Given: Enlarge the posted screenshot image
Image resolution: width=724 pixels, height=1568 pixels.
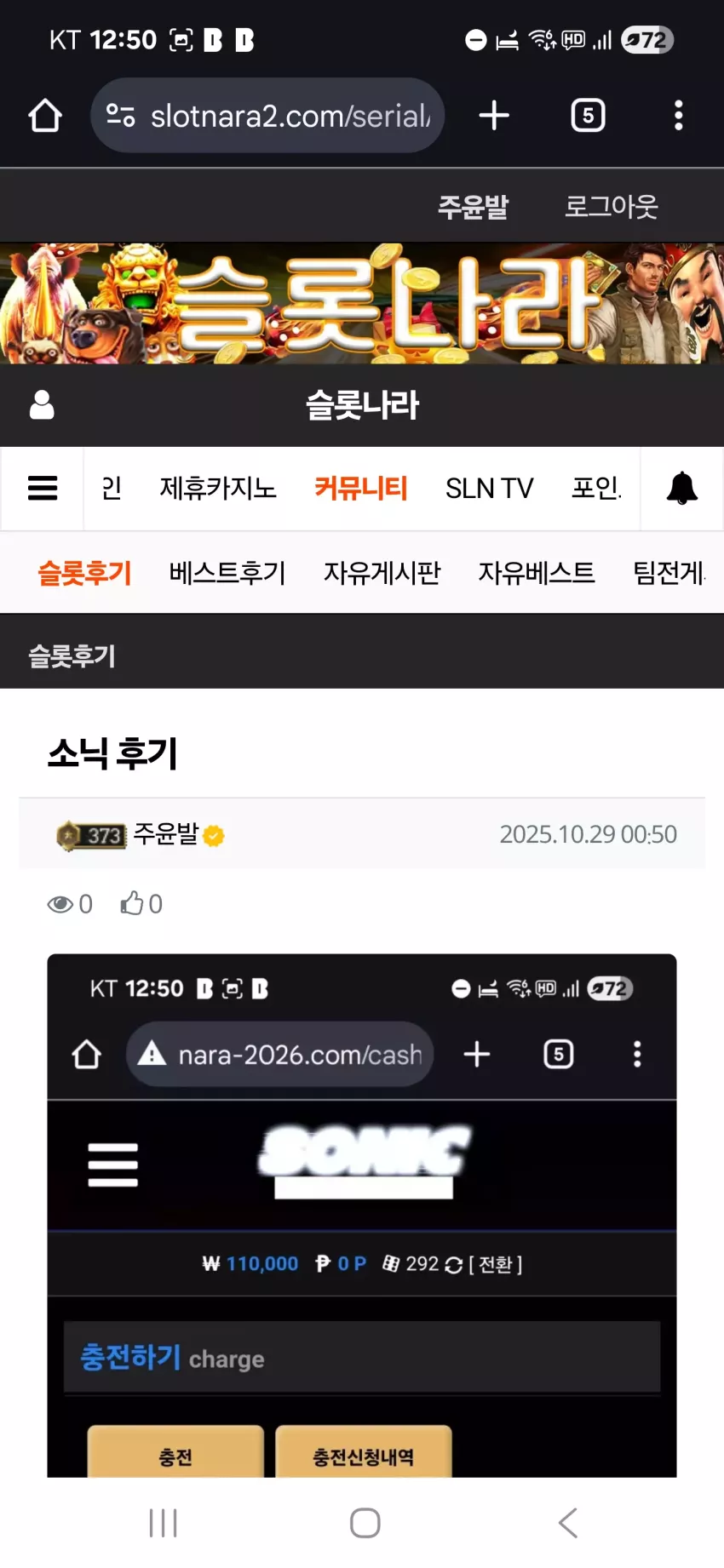Looking at the screenshot, I should pyautogui.click(x=362, y=1216).
